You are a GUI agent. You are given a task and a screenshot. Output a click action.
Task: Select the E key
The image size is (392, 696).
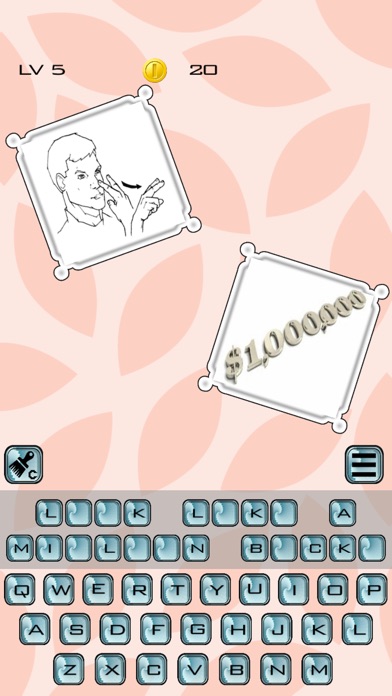pos(98,589)
